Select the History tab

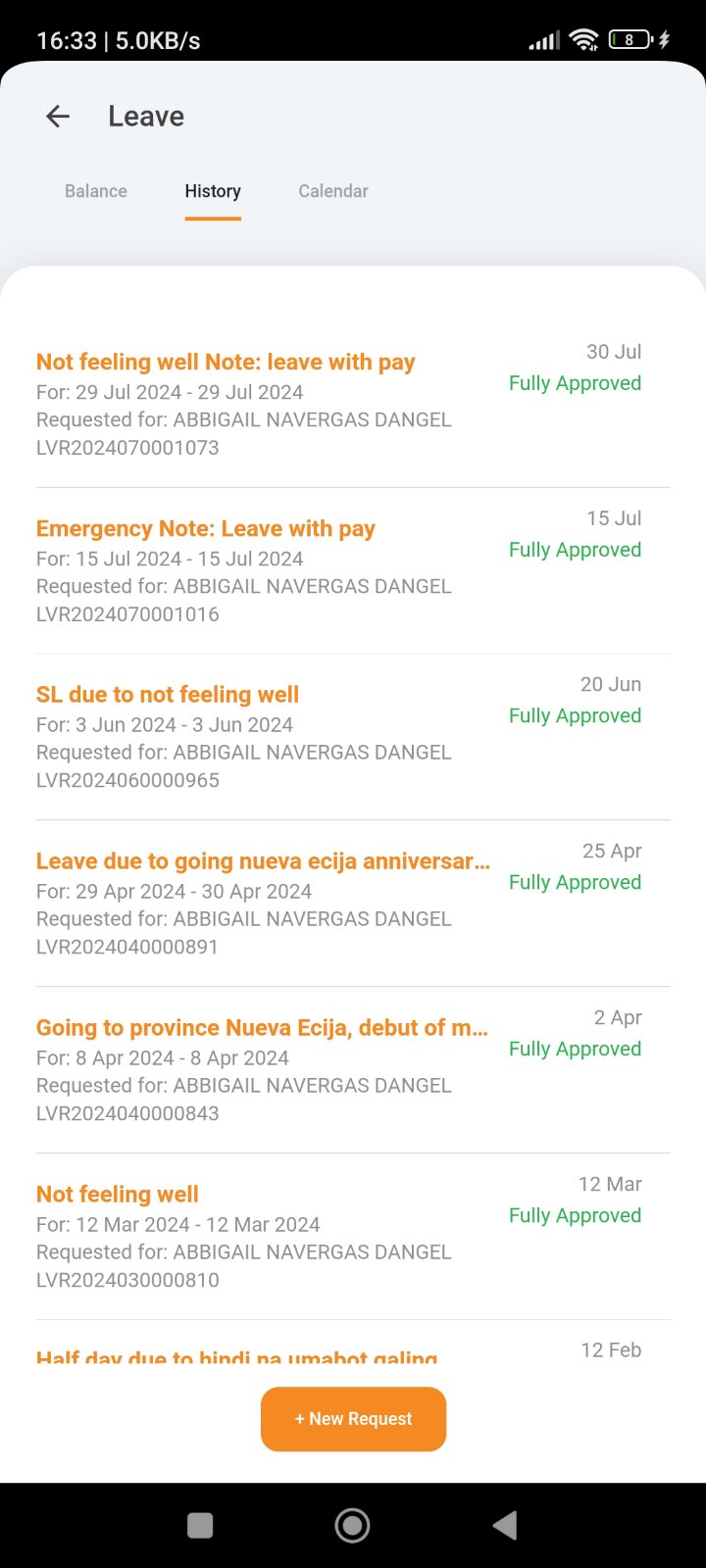click(x=213, y=191)
